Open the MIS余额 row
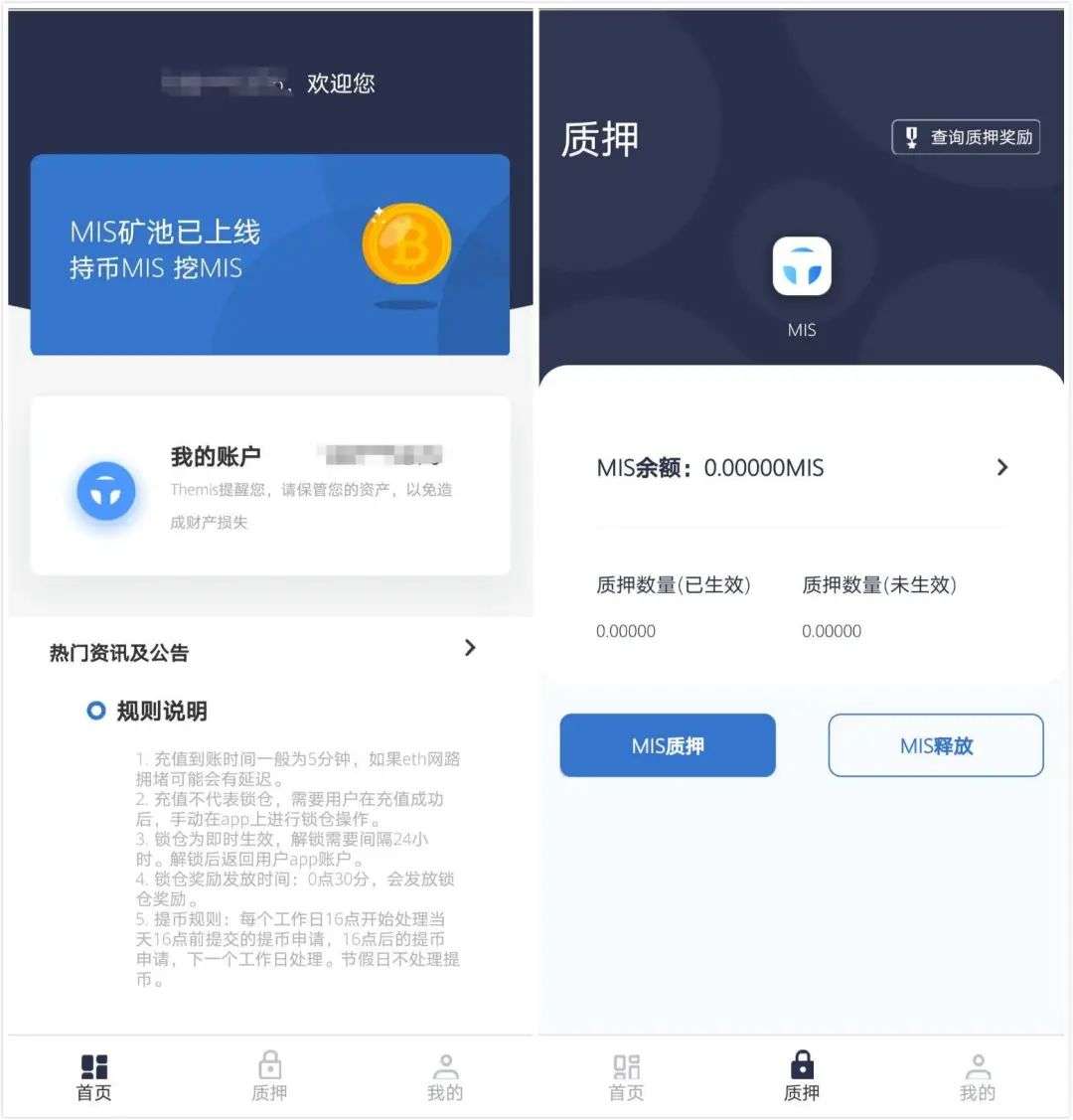Viewport: 1073px width, 1120px height. click(x=801, y=467)
